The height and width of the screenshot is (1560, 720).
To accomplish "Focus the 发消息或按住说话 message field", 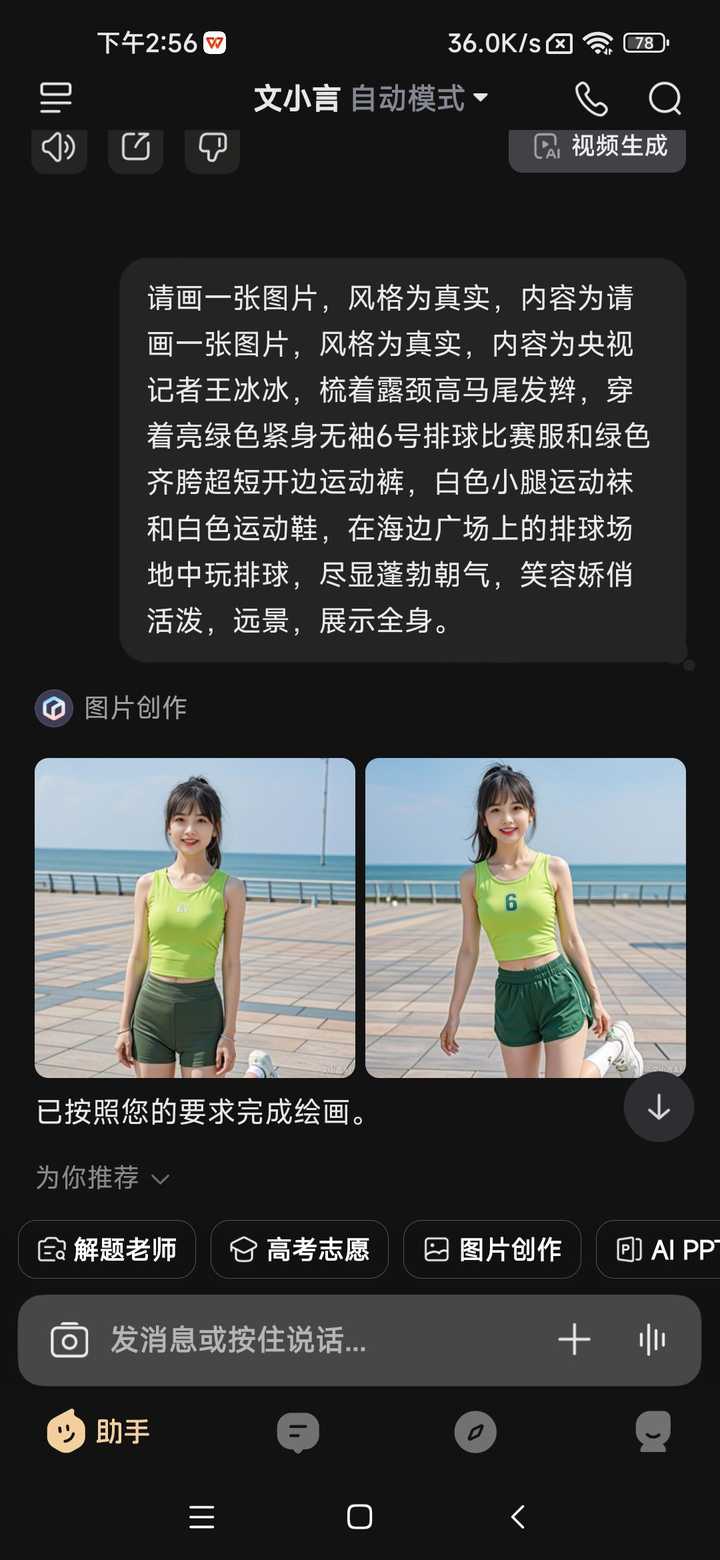I will coord(300,1340).
